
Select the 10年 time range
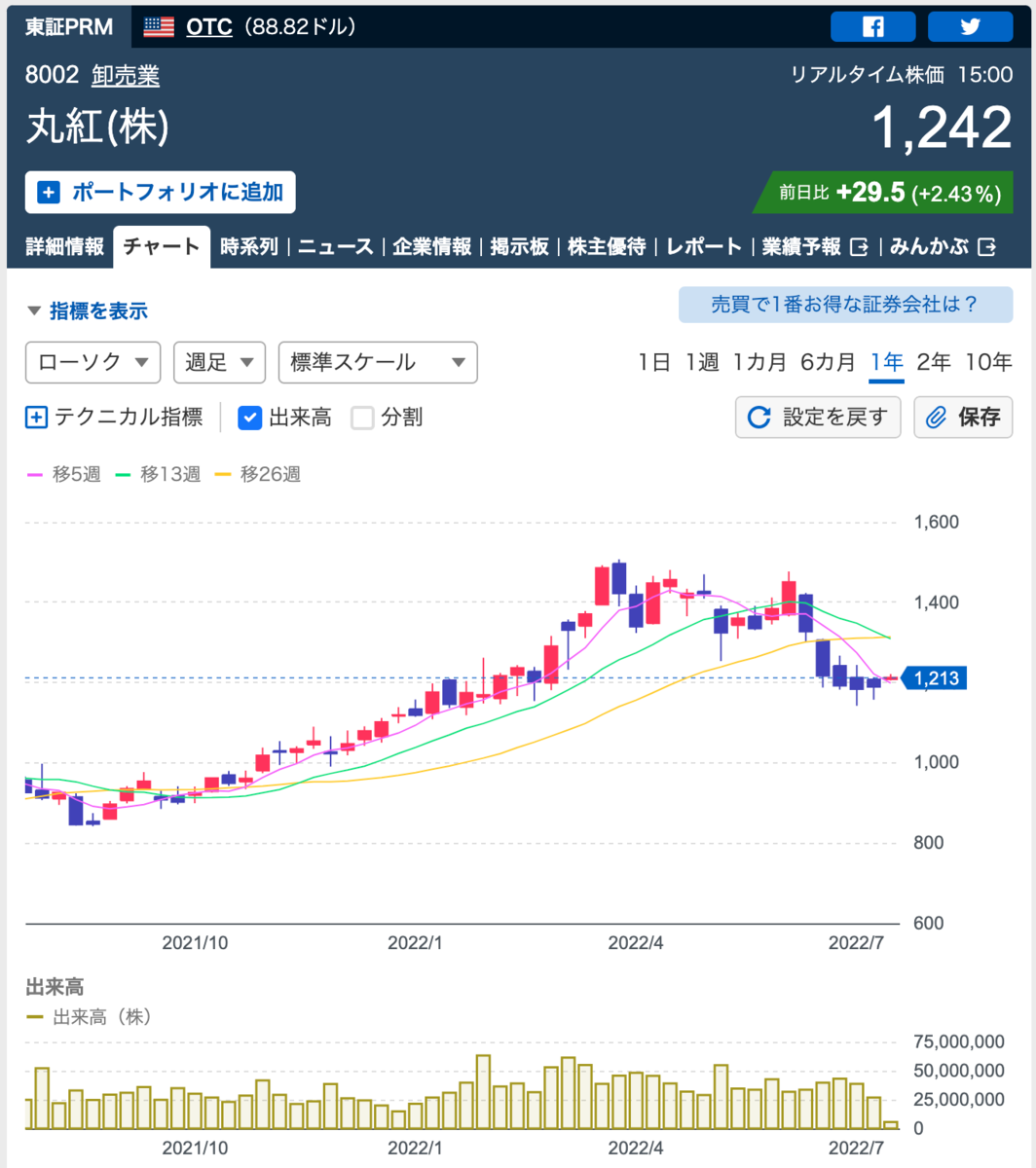tap(988, 362)
